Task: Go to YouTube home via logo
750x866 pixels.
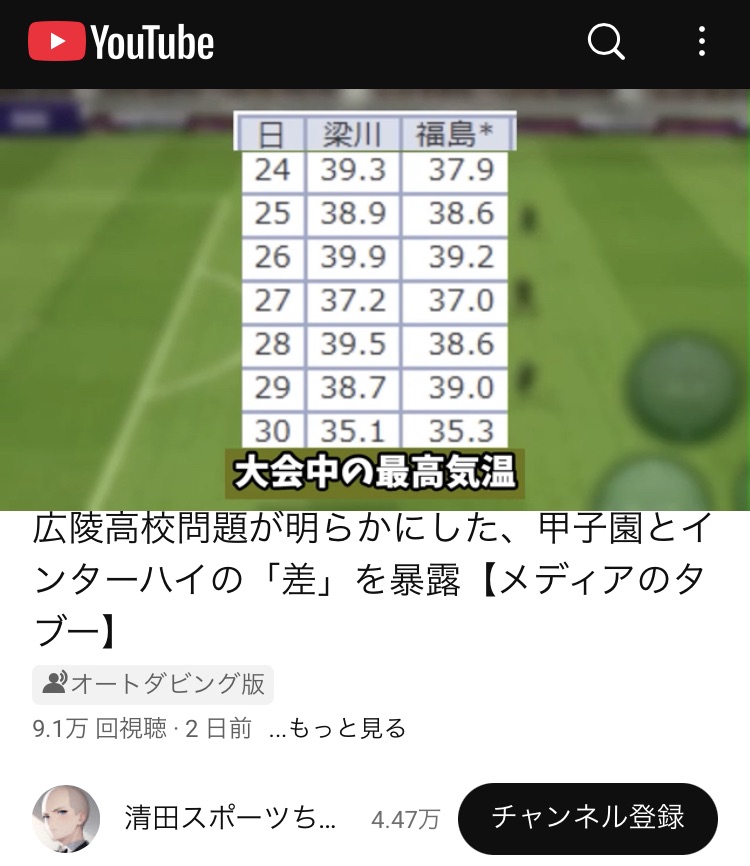Action: coord(121,42)
